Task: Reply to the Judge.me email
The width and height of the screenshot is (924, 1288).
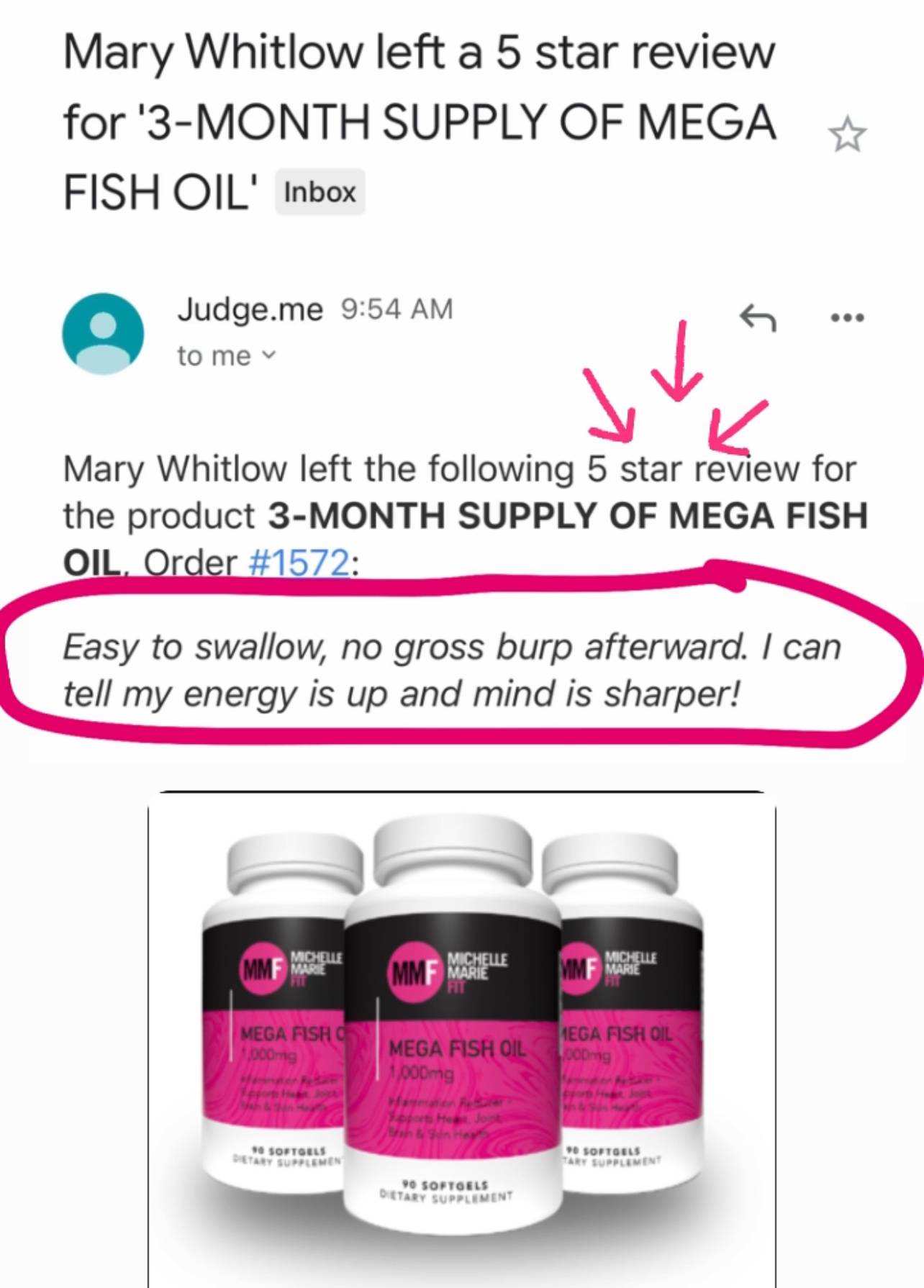Action: pyautogui.click(x=758, y=317)
